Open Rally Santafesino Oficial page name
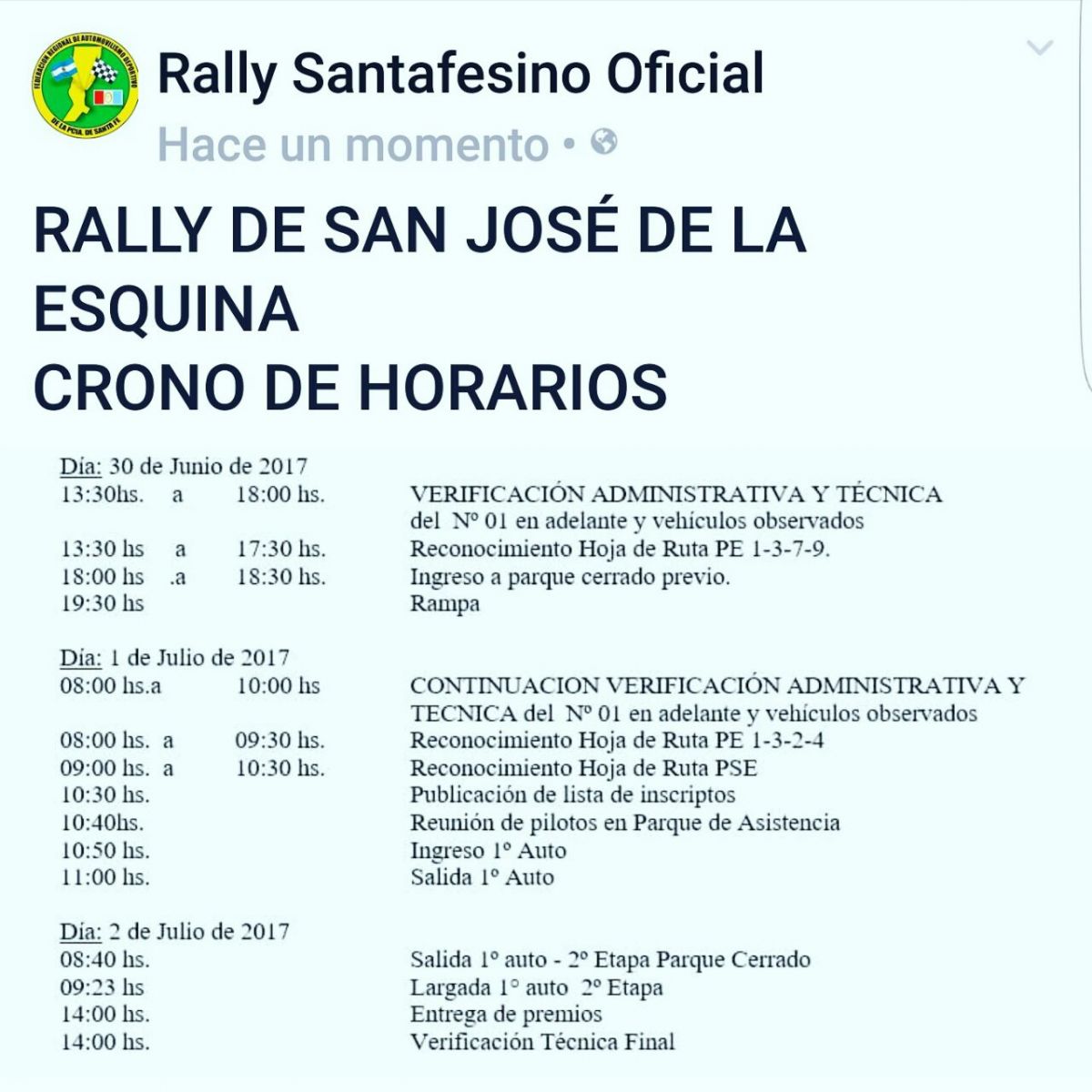1092x1092 pixels. click(460, 75)
